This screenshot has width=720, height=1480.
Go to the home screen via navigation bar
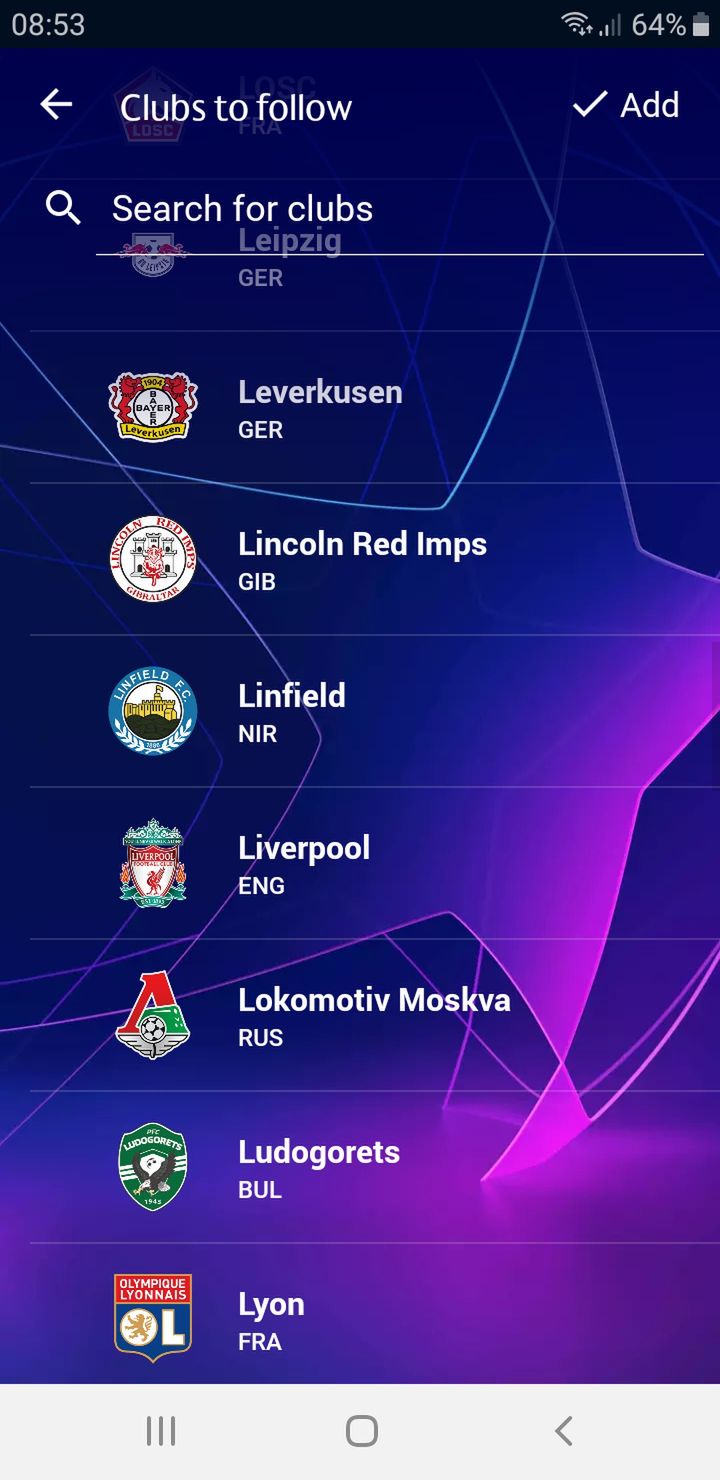(x=361, y=1431)
